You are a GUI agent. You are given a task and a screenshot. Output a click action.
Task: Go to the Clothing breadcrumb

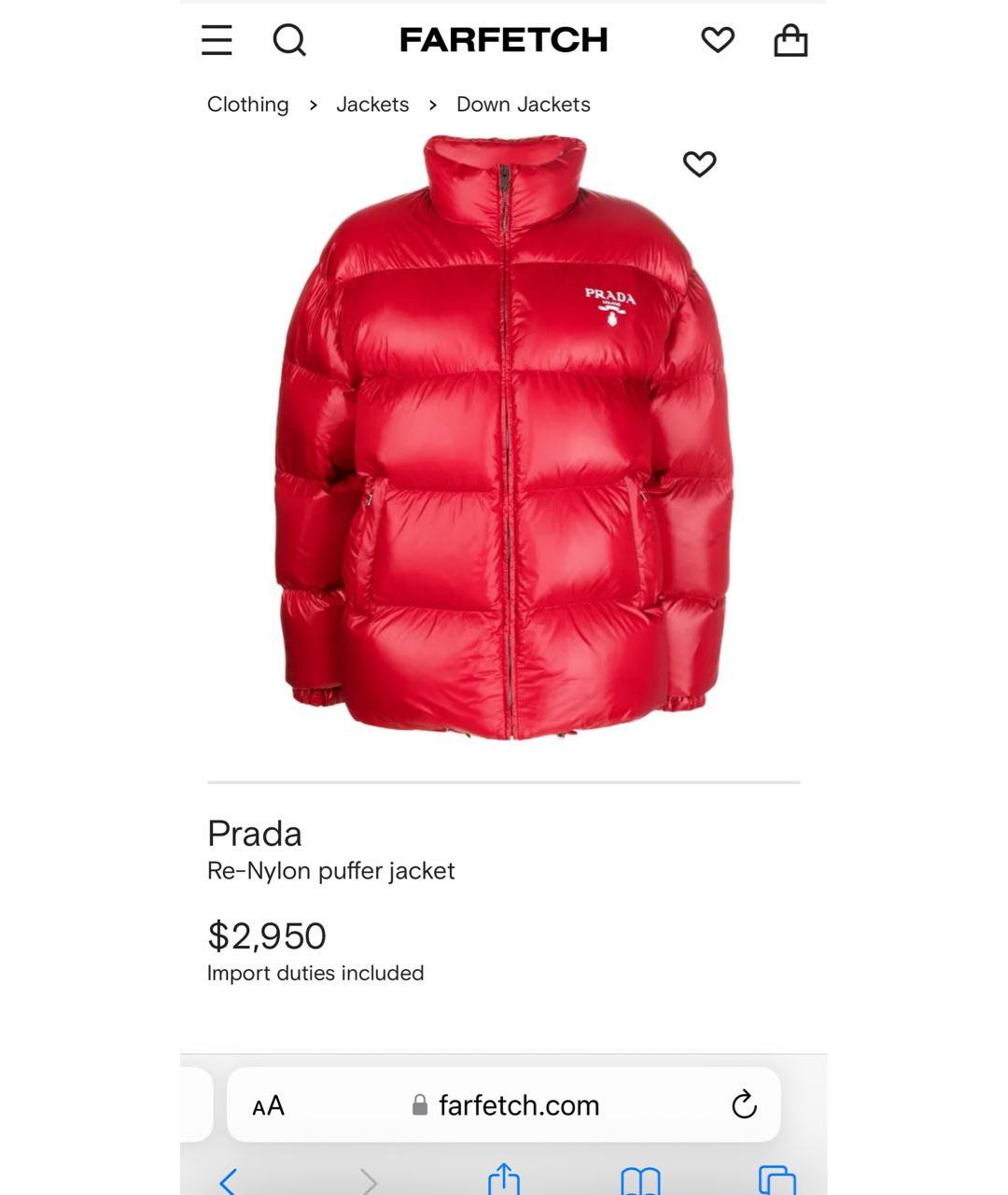(247, 105)
